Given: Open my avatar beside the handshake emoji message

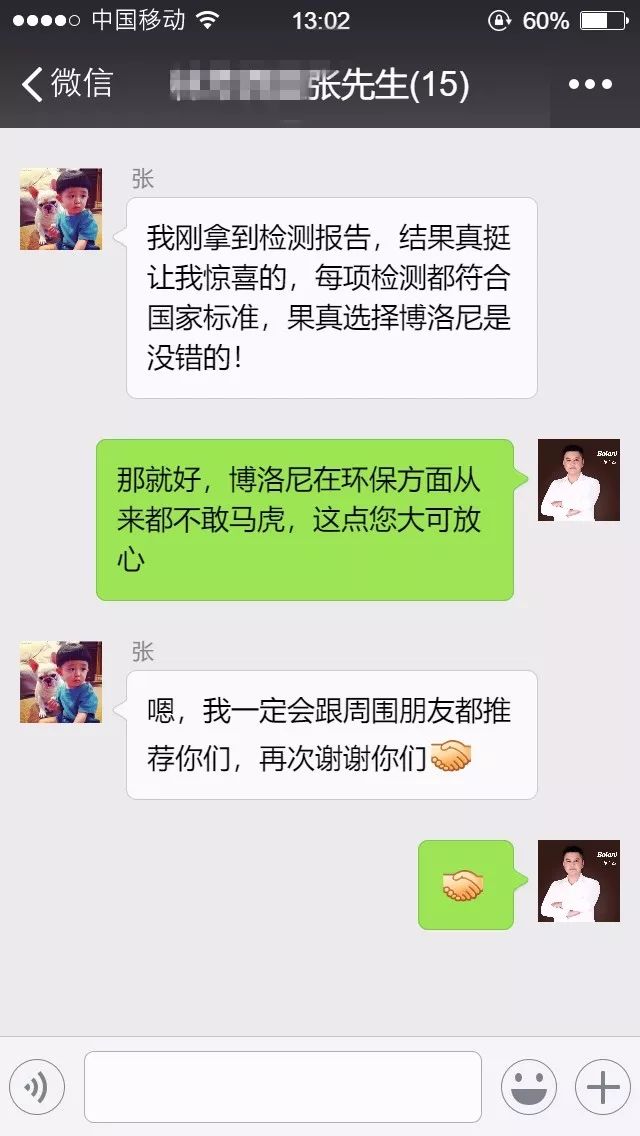Looking at the screenshot, I should point(579,881).
